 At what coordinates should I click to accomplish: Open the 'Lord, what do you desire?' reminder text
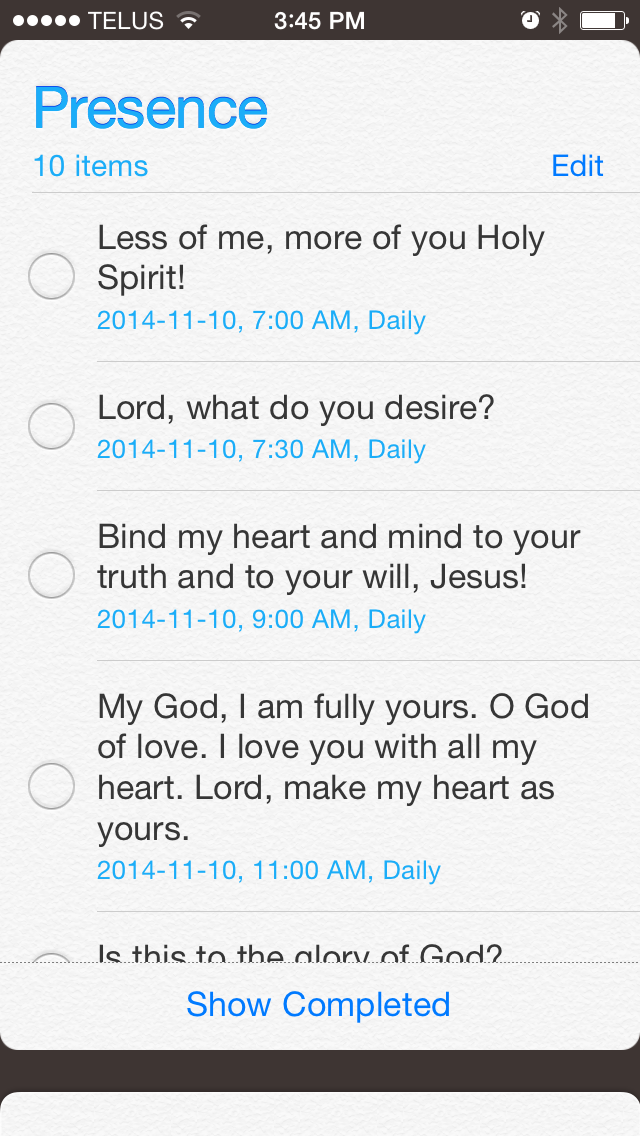point(296,408)
